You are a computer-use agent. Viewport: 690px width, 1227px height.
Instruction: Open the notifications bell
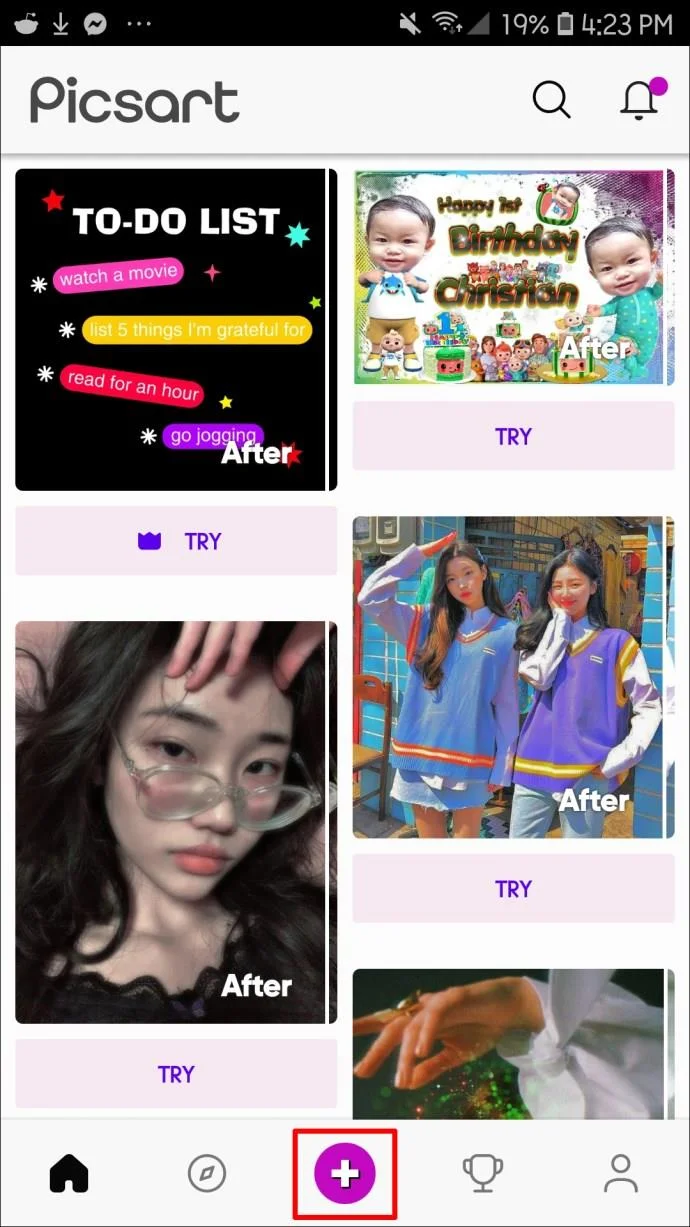(640, 99)
